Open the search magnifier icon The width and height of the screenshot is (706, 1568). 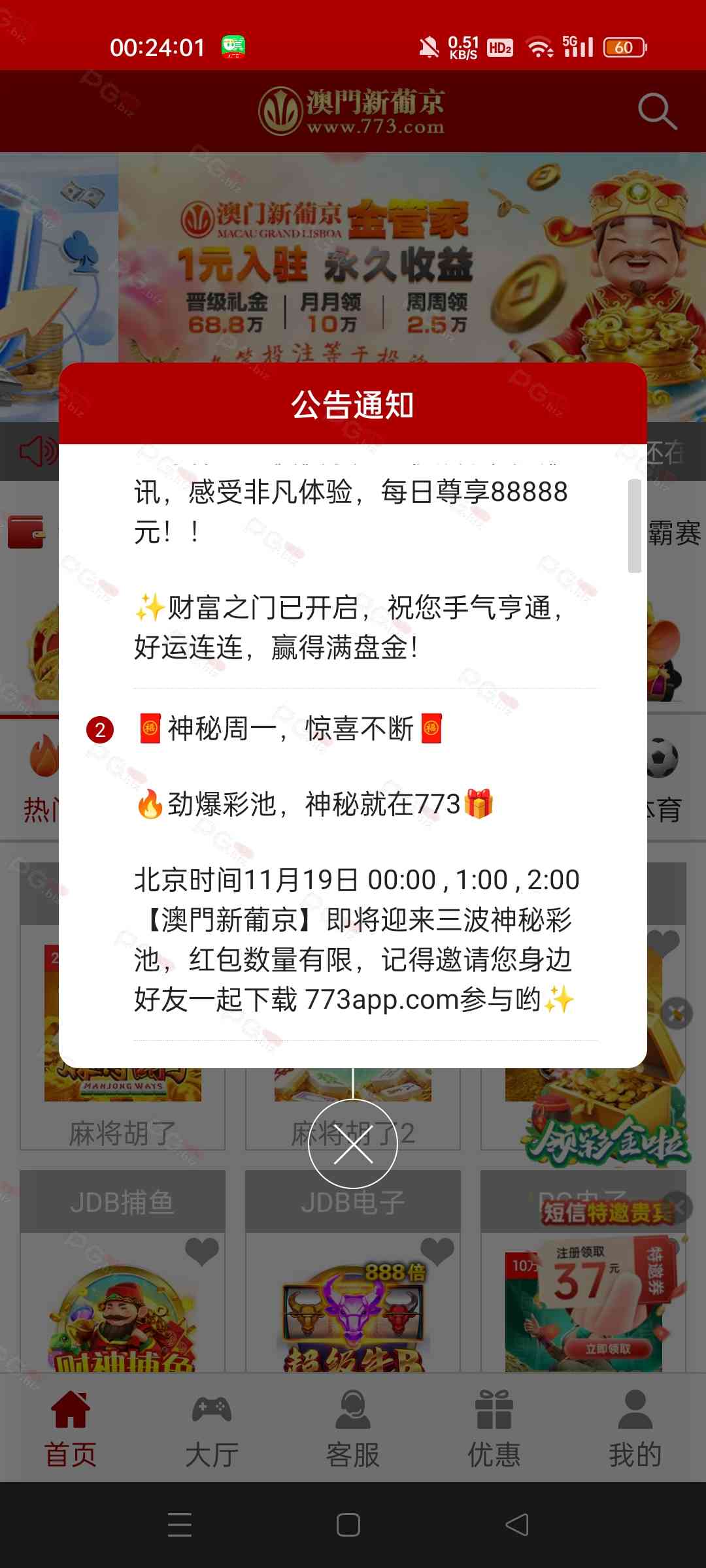coord(656,111)
